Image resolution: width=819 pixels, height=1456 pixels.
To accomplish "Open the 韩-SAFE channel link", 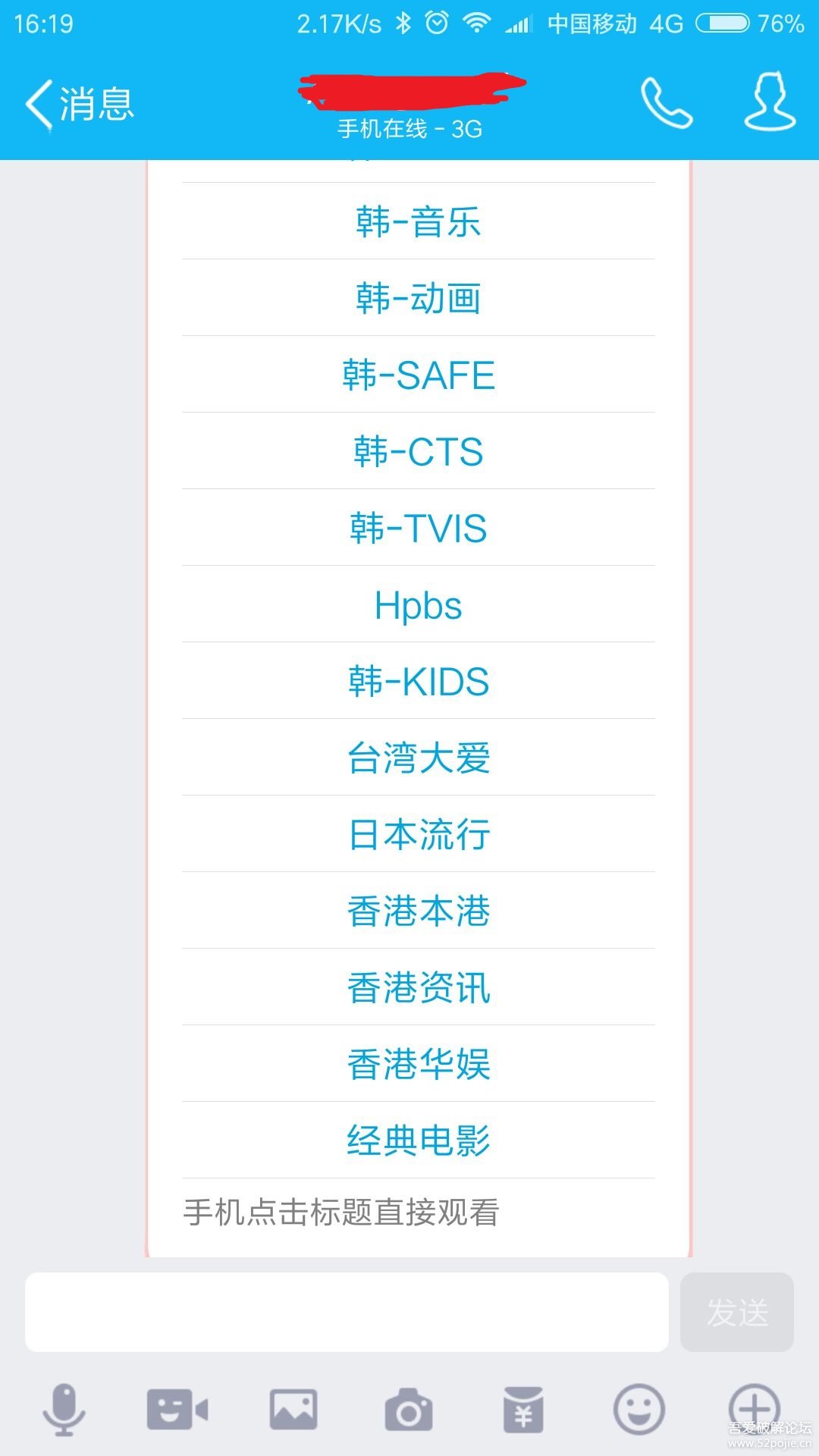I will (x=418, y=374).
